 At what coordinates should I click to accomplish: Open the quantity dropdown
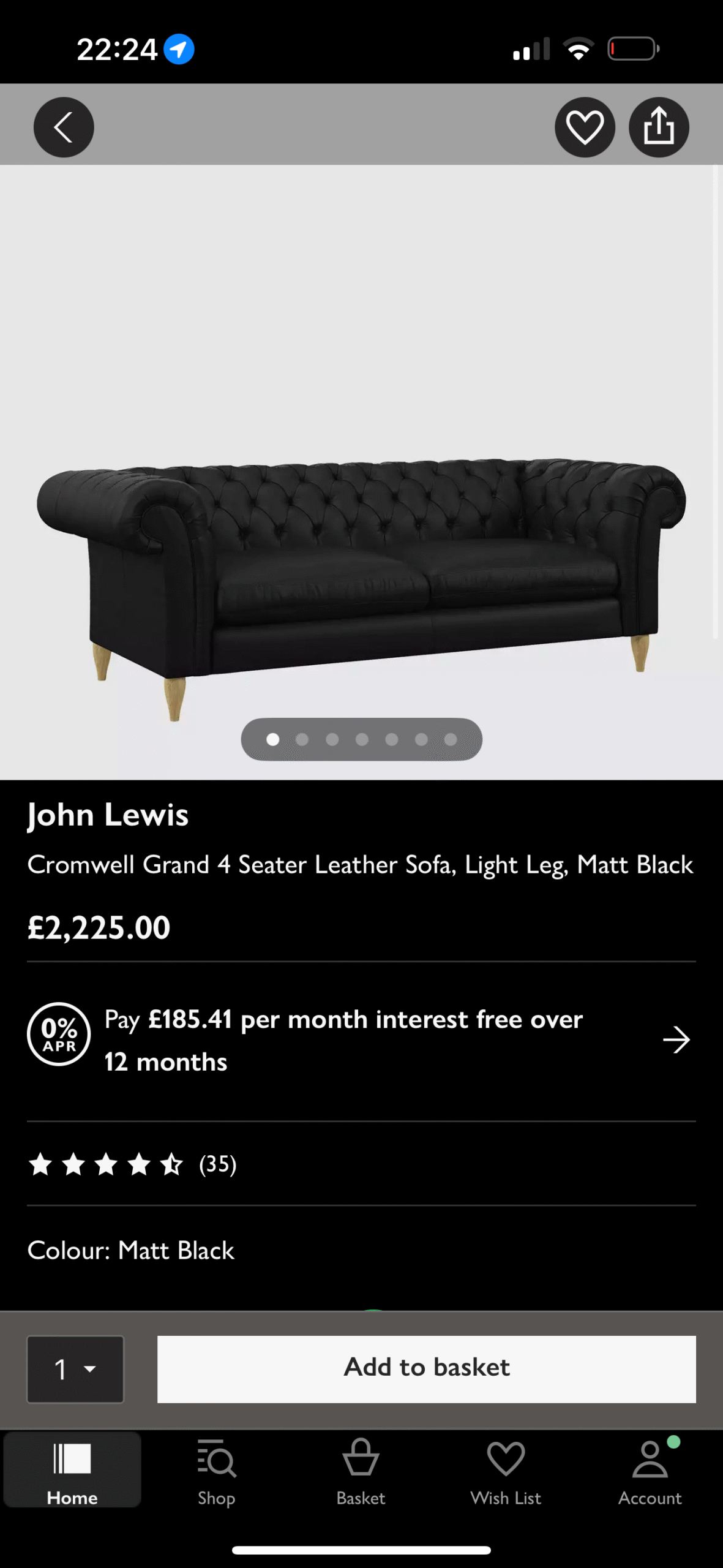(x=75, y=1369)
